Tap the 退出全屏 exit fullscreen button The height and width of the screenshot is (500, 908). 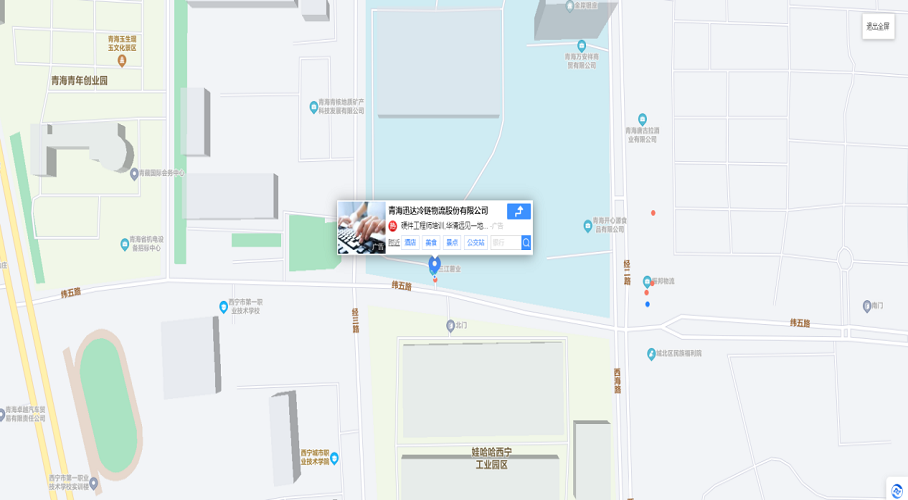(878, 26)
